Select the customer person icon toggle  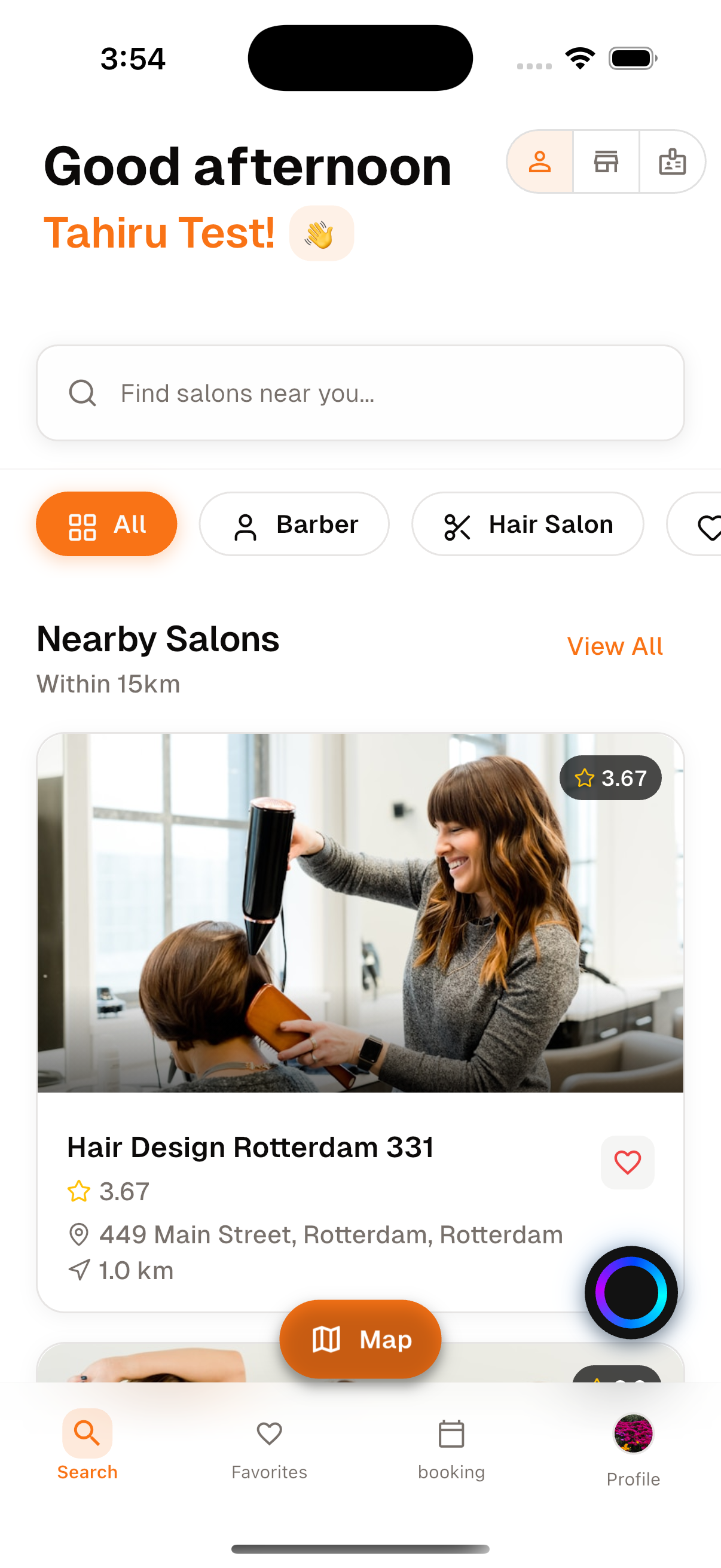[541, 162]
